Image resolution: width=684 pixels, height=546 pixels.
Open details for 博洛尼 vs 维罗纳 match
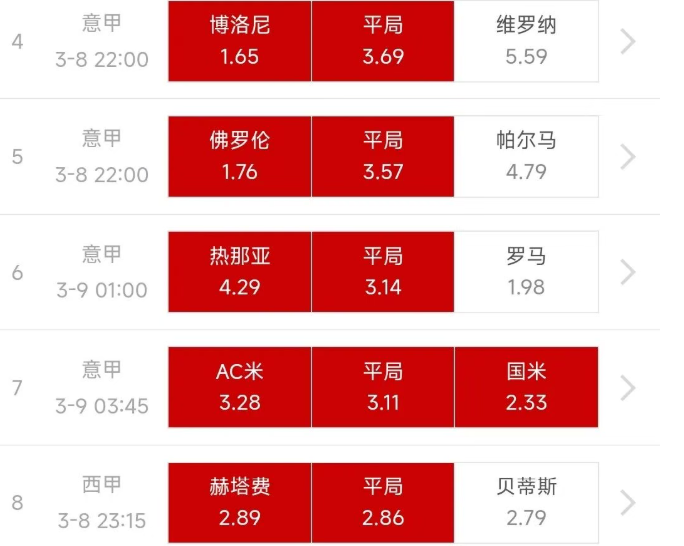[x=628, y=41]
